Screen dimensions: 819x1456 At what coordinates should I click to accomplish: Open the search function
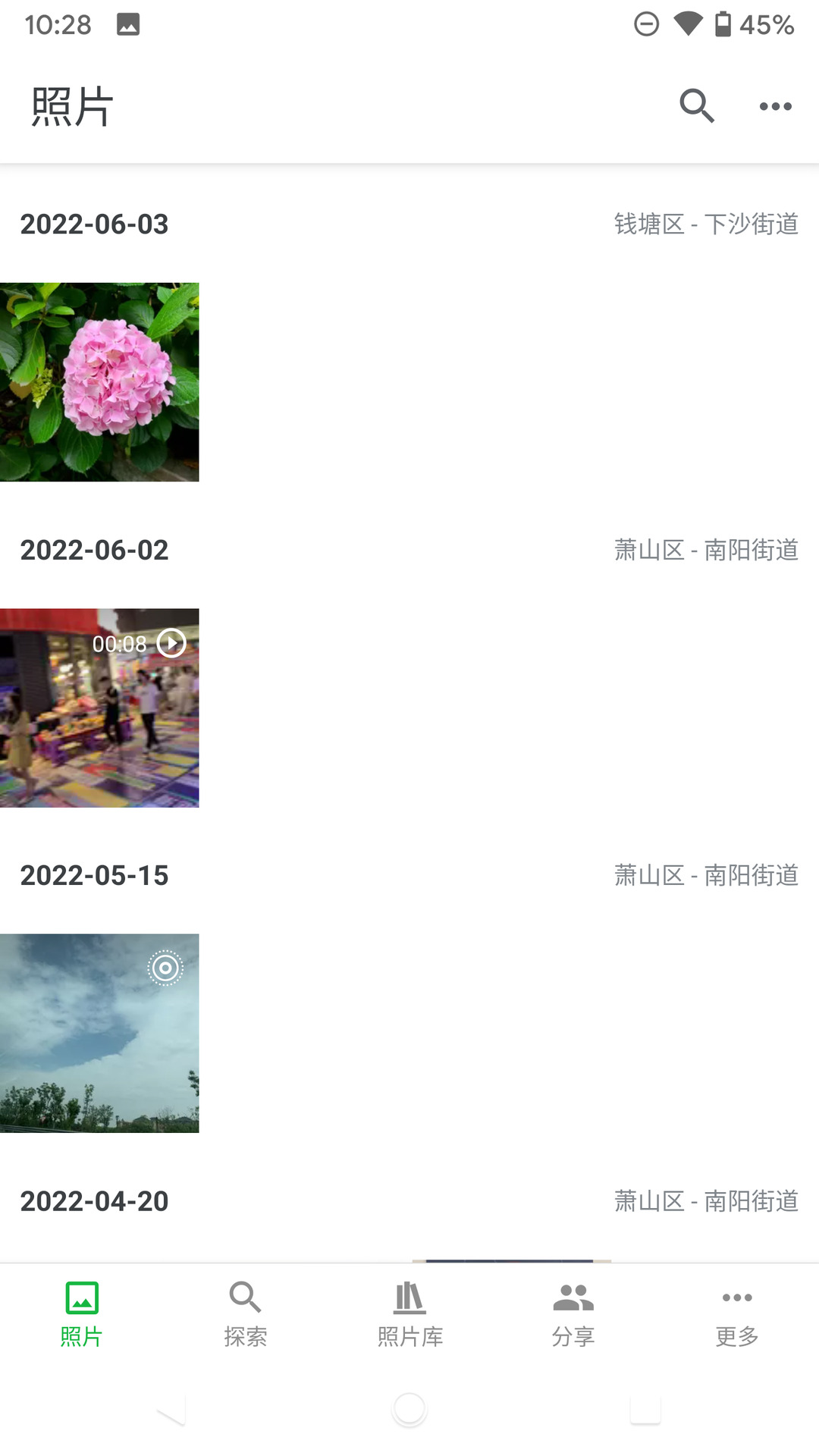[x=696, y=106]
